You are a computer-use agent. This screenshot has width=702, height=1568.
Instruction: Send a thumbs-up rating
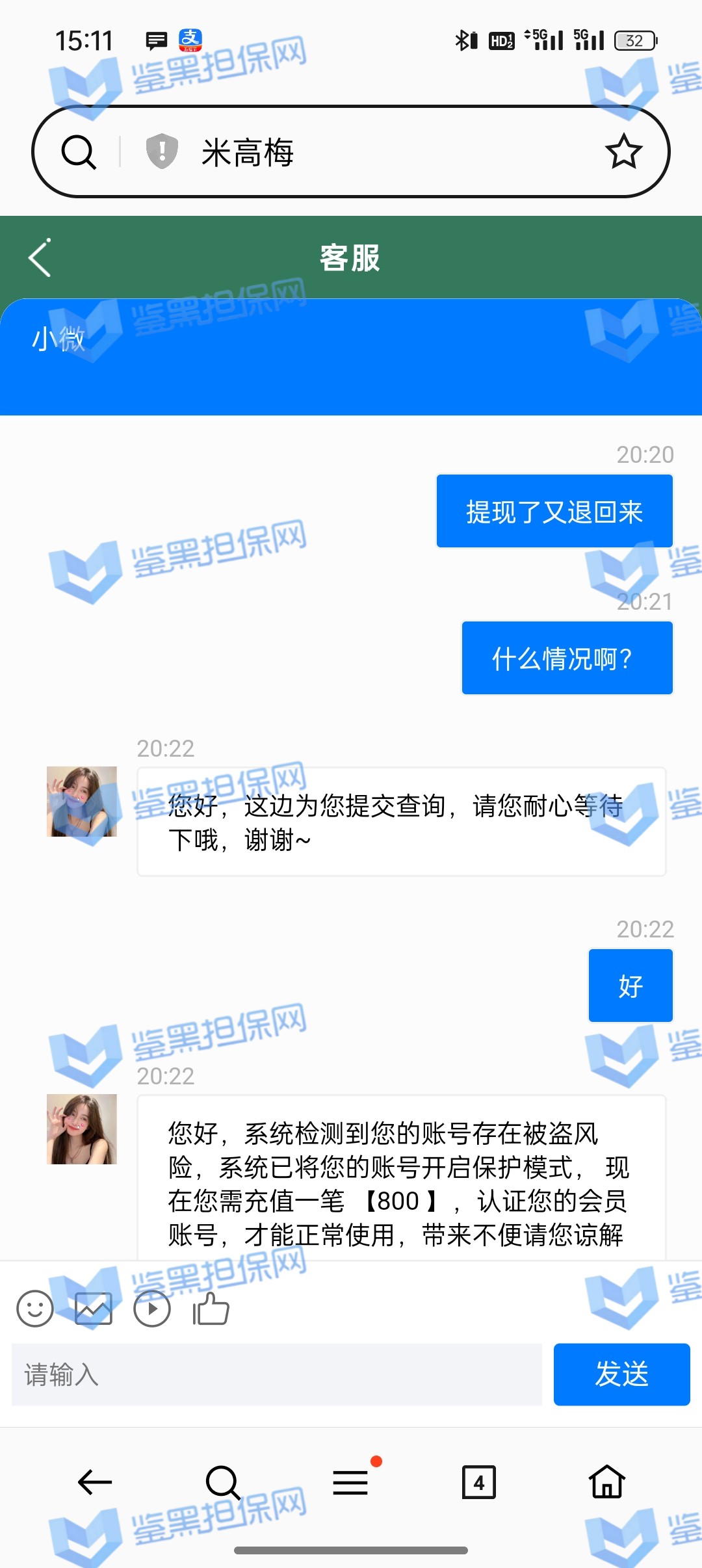click(x=211, y=1309)
